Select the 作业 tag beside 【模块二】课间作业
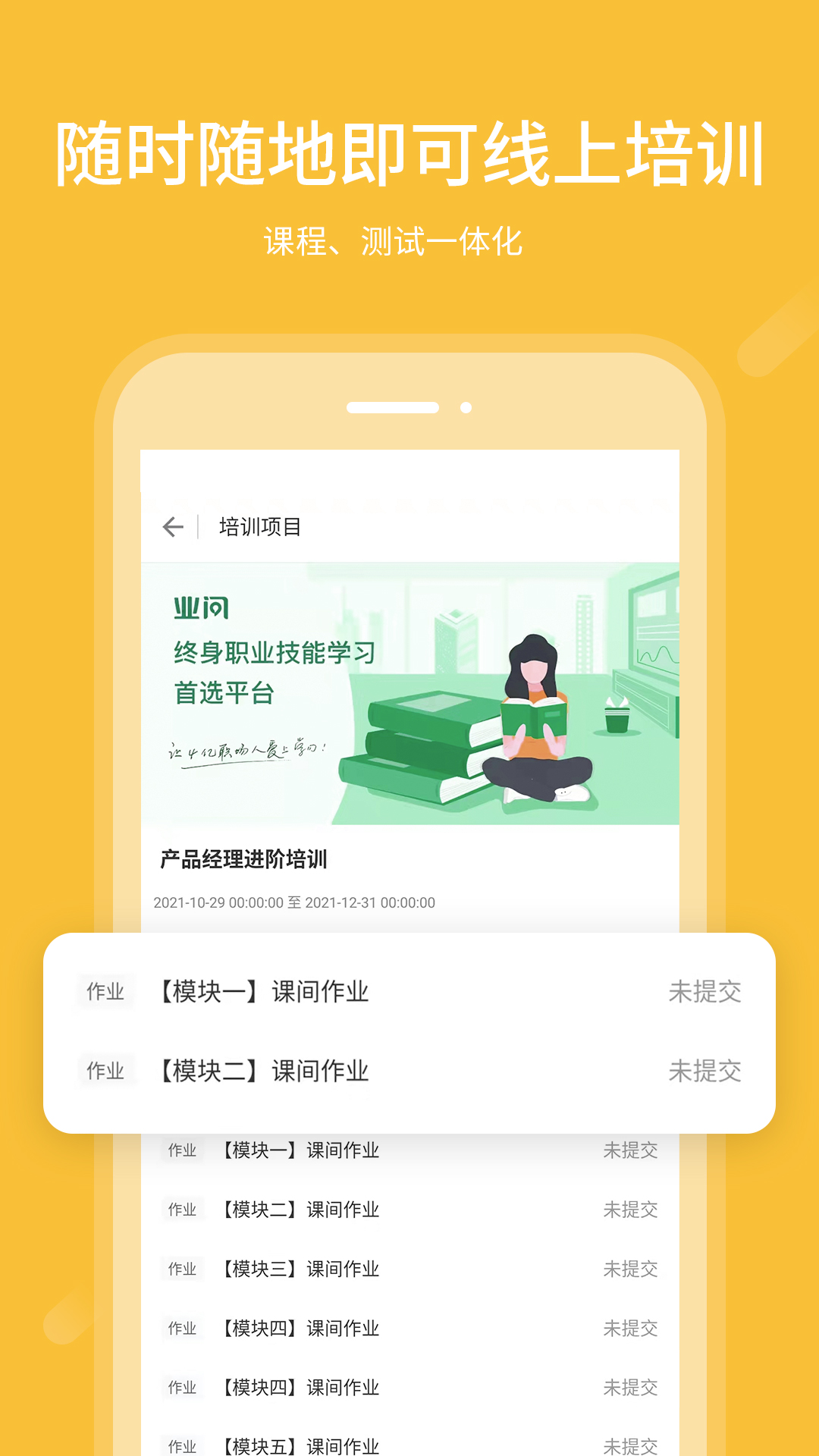This screenshot has width=819, height=1456. point(106,1072)
